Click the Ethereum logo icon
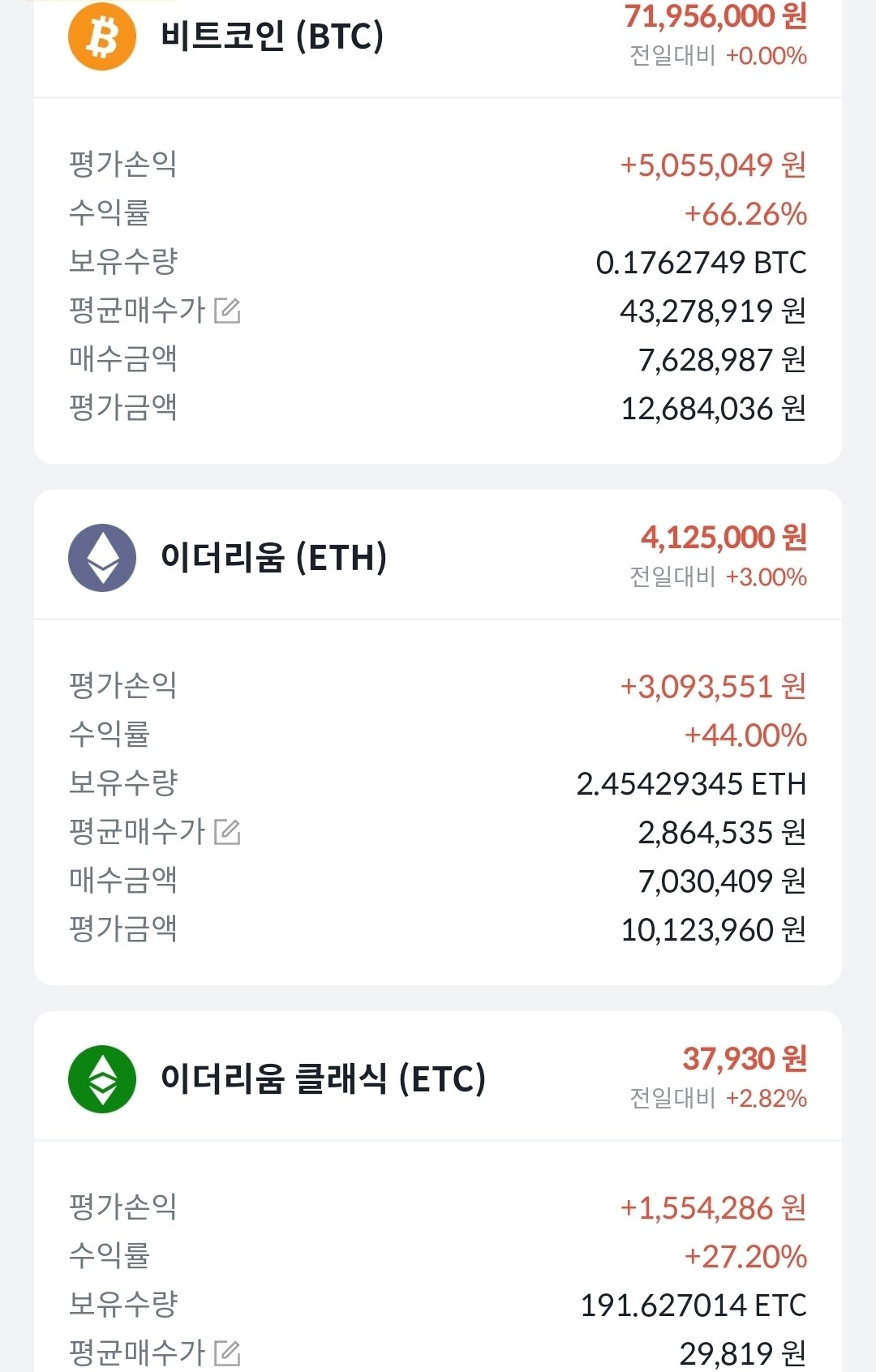The height and width of the screenshot is (1372, 876). (101, 558)
